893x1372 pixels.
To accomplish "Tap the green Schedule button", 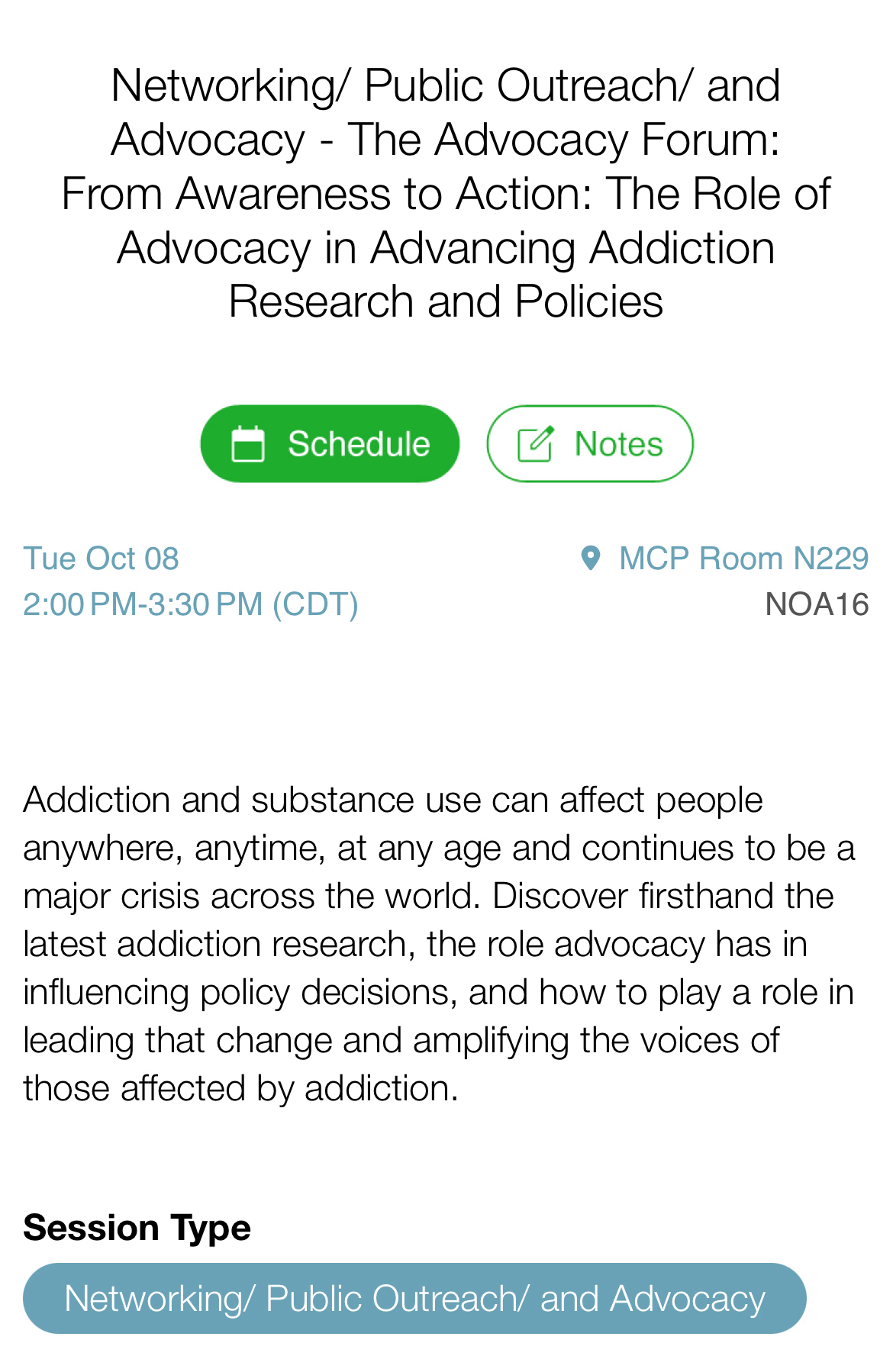I will tap(330, 444).
